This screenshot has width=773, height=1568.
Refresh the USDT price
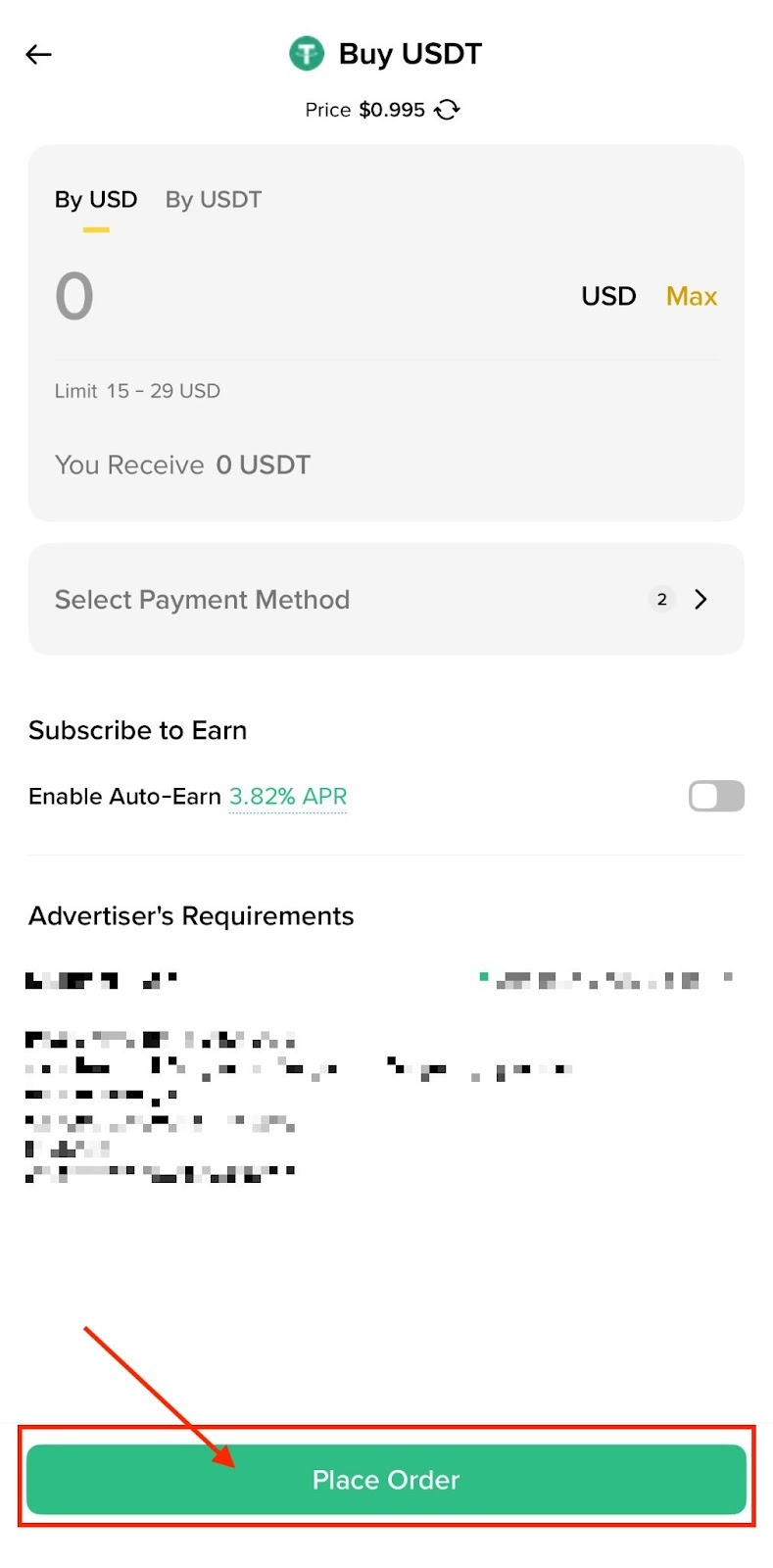(x=448, y=110)
